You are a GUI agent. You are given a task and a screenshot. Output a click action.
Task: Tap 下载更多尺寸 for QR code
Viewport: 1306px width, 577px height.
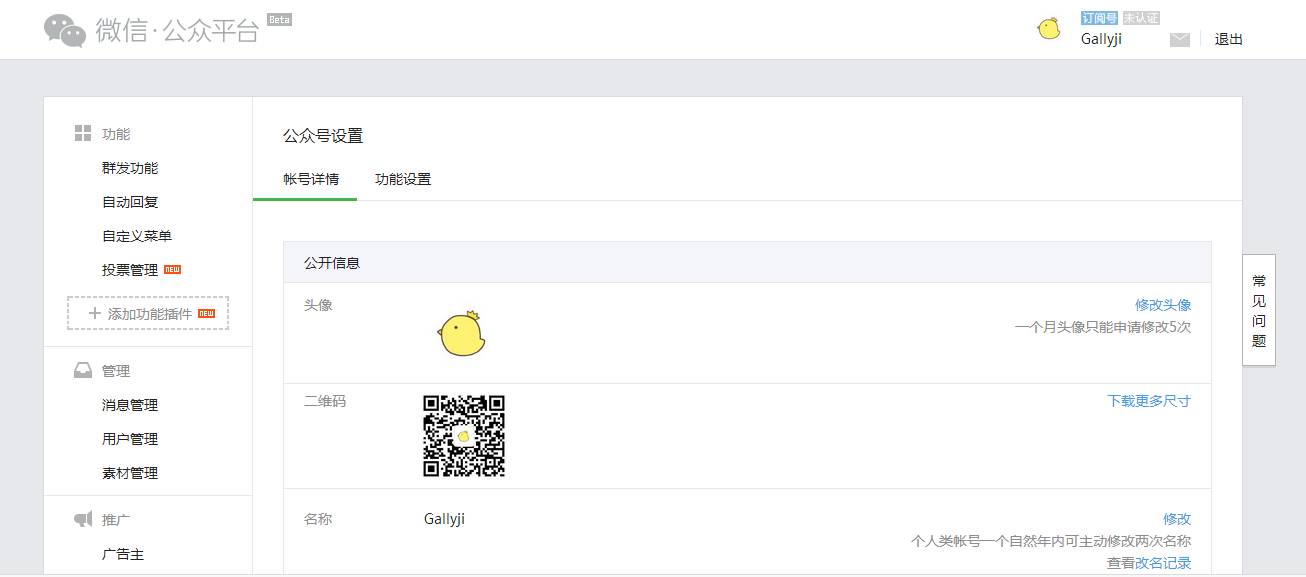1148,401
